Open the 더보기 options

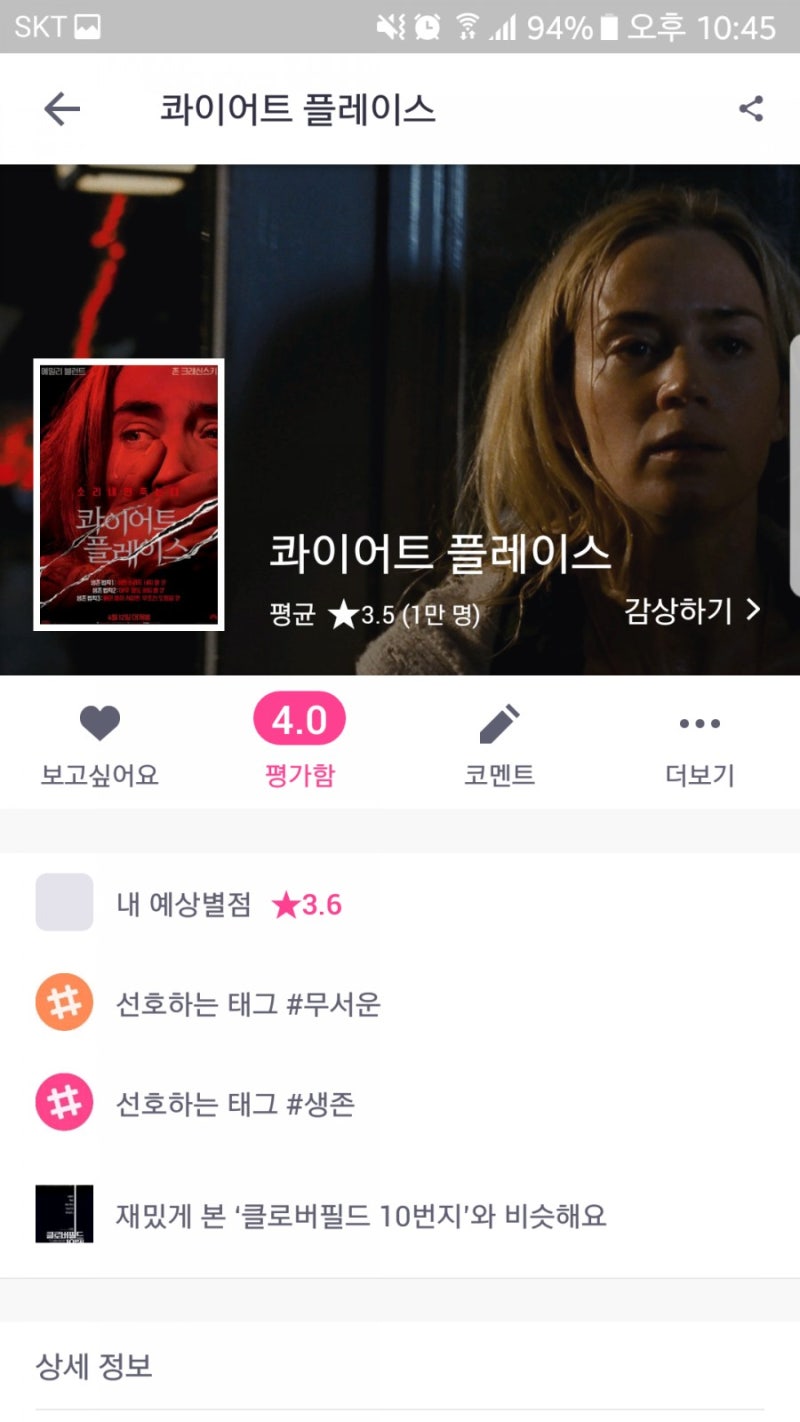[700, 746]
